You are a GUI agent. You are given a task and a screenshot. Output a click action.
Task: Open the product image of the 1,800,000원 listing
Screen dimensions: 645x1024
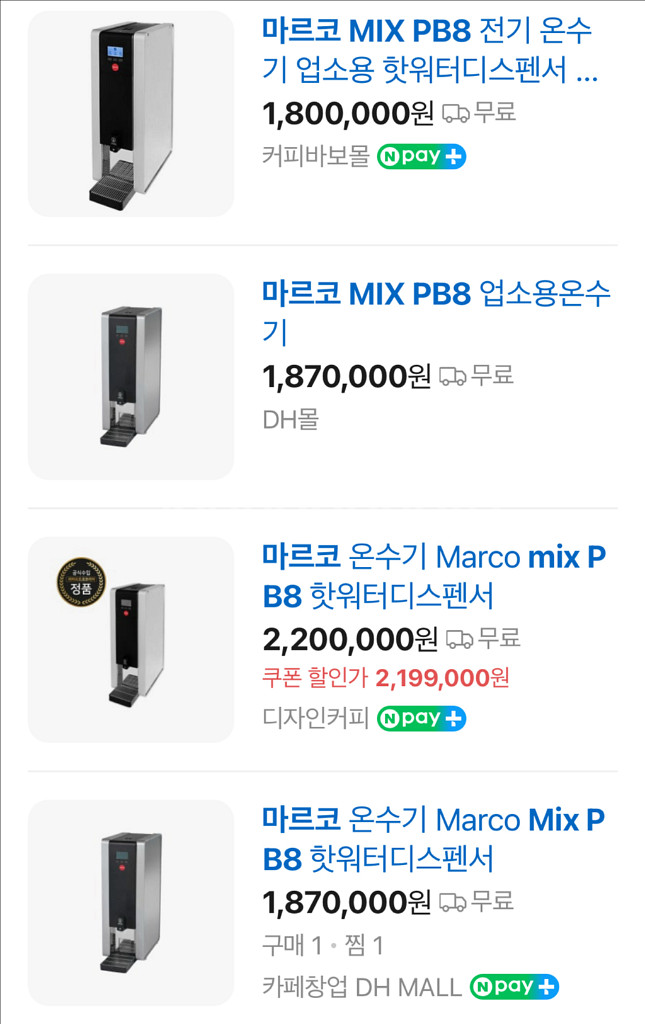[131, 114]
